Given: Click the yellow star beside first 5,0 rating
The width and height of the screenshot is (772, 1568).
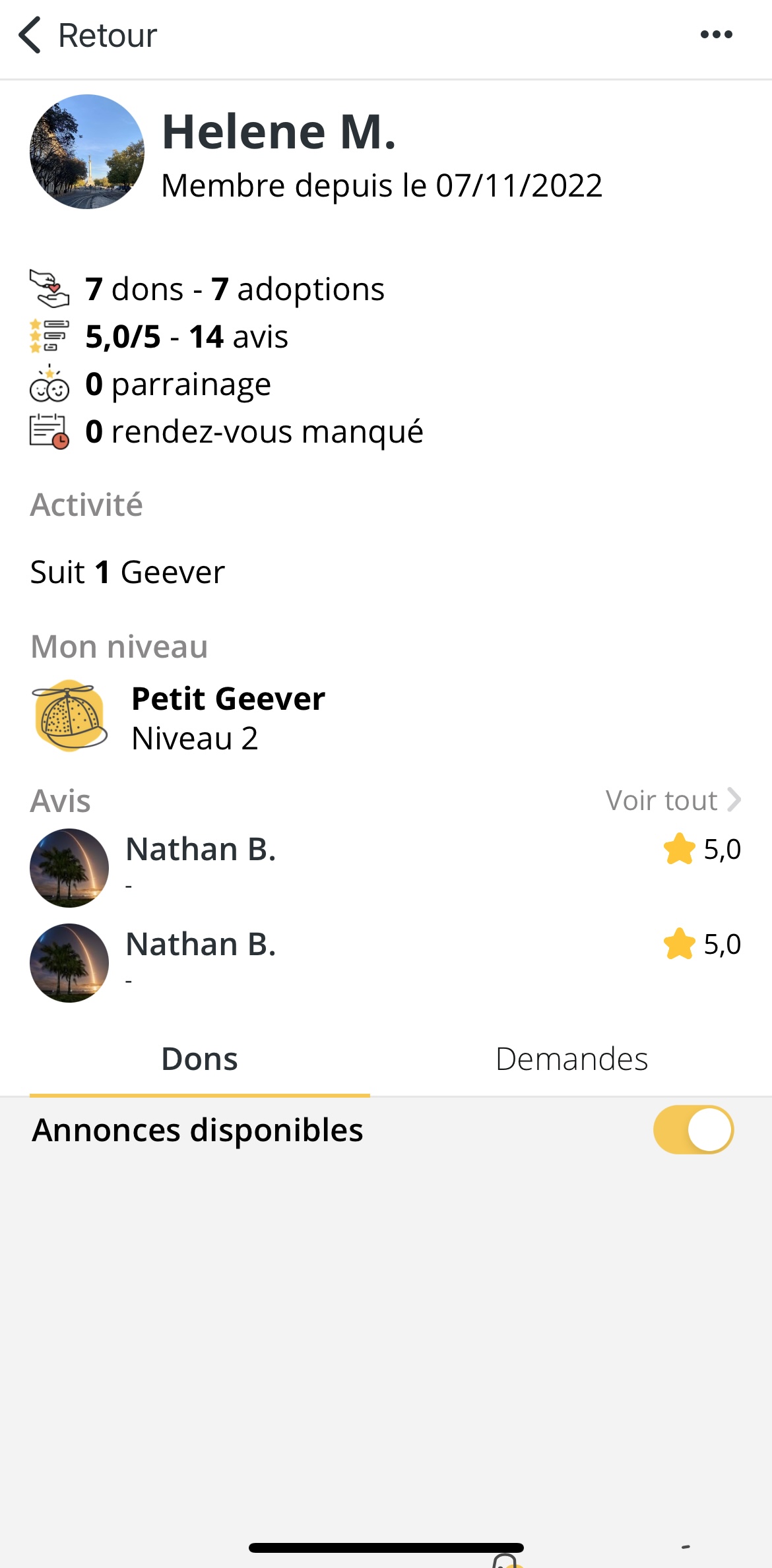Looking at the screenshot, I should 678,850.
